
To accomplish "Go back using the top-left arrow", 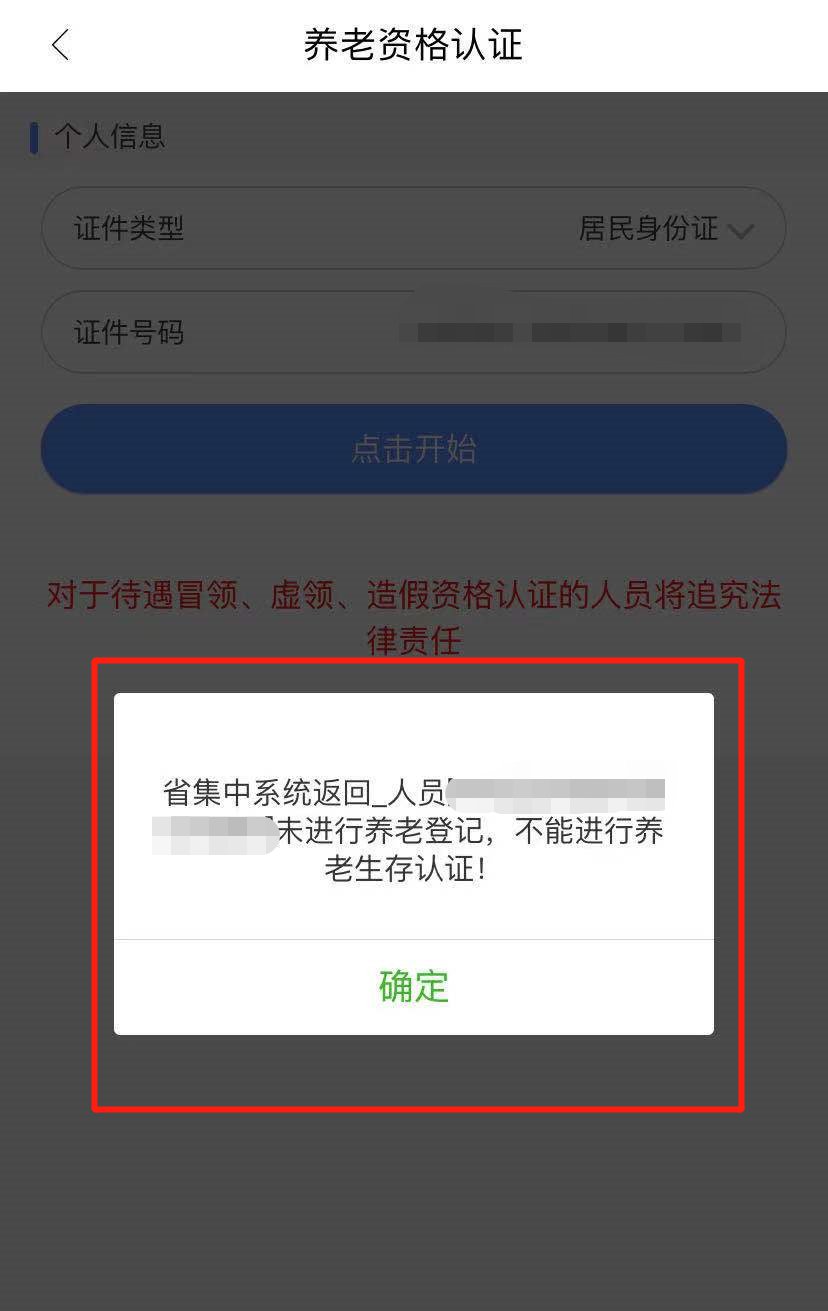I will click(x=61, y=45).
